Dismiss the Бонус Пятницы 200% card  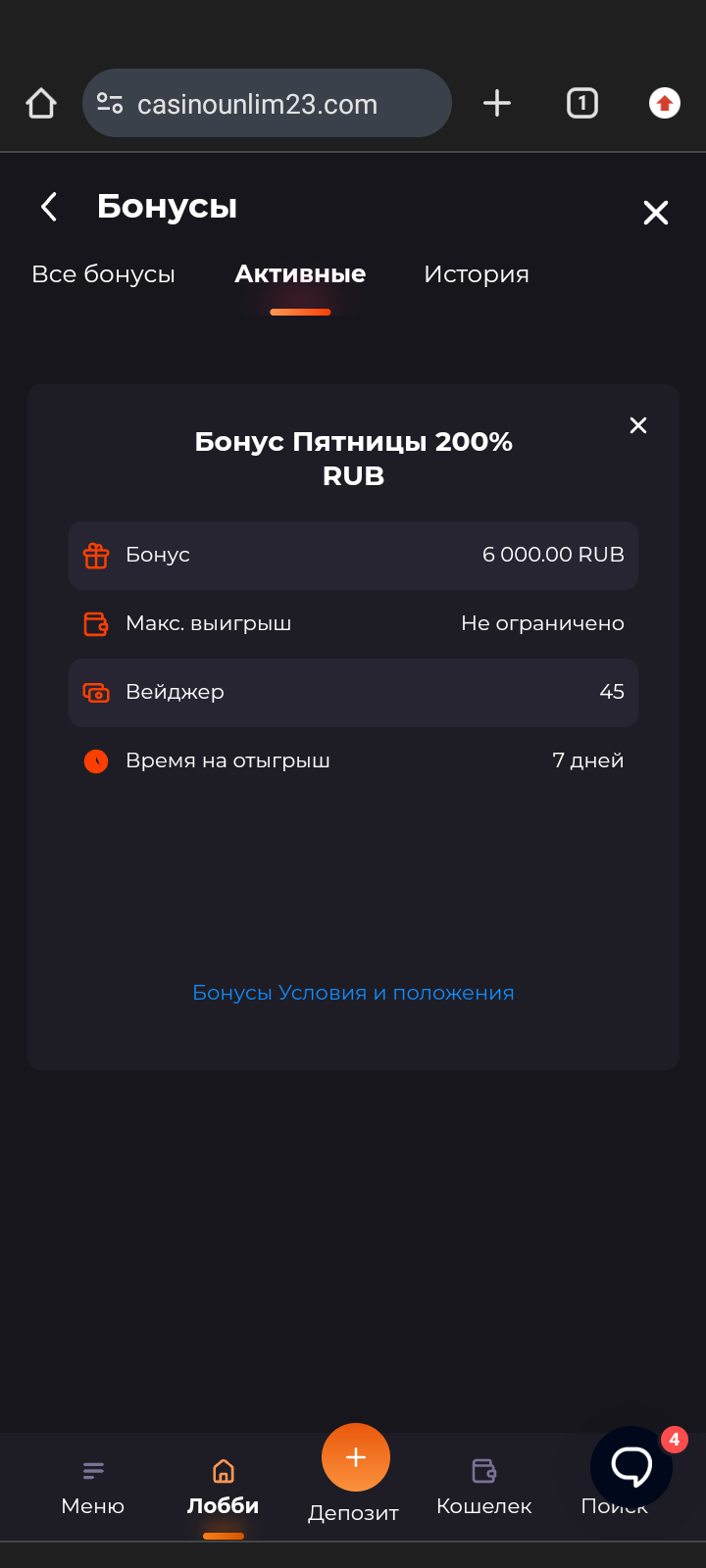(x=638, y=425)
